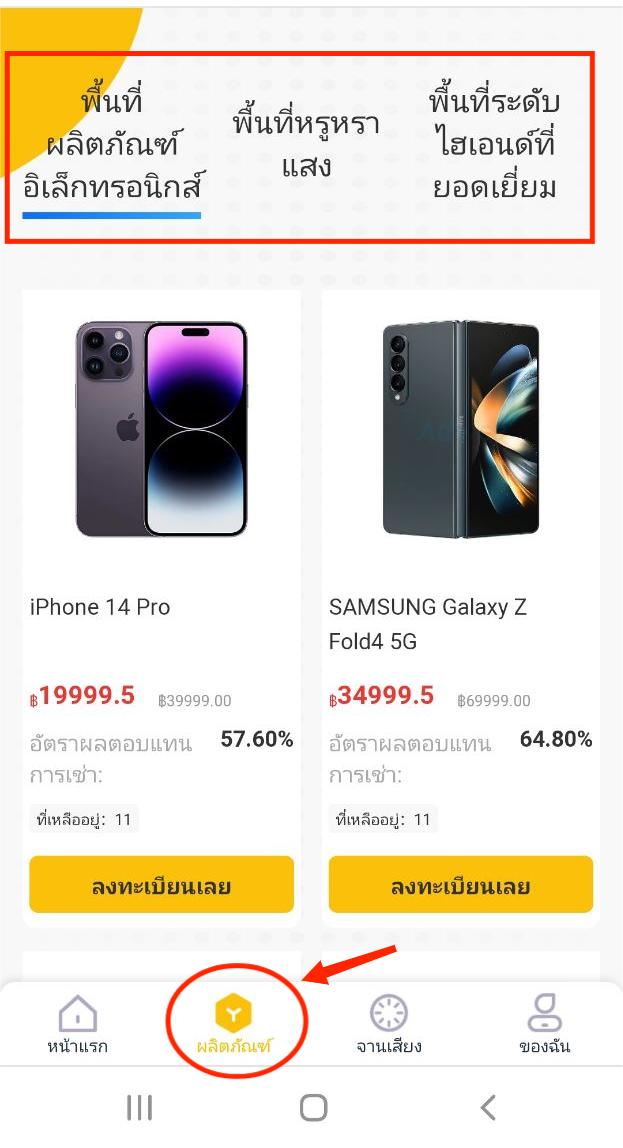Switch to the พื้นที่หรูหราแสง tab

(x=305, y=146)
